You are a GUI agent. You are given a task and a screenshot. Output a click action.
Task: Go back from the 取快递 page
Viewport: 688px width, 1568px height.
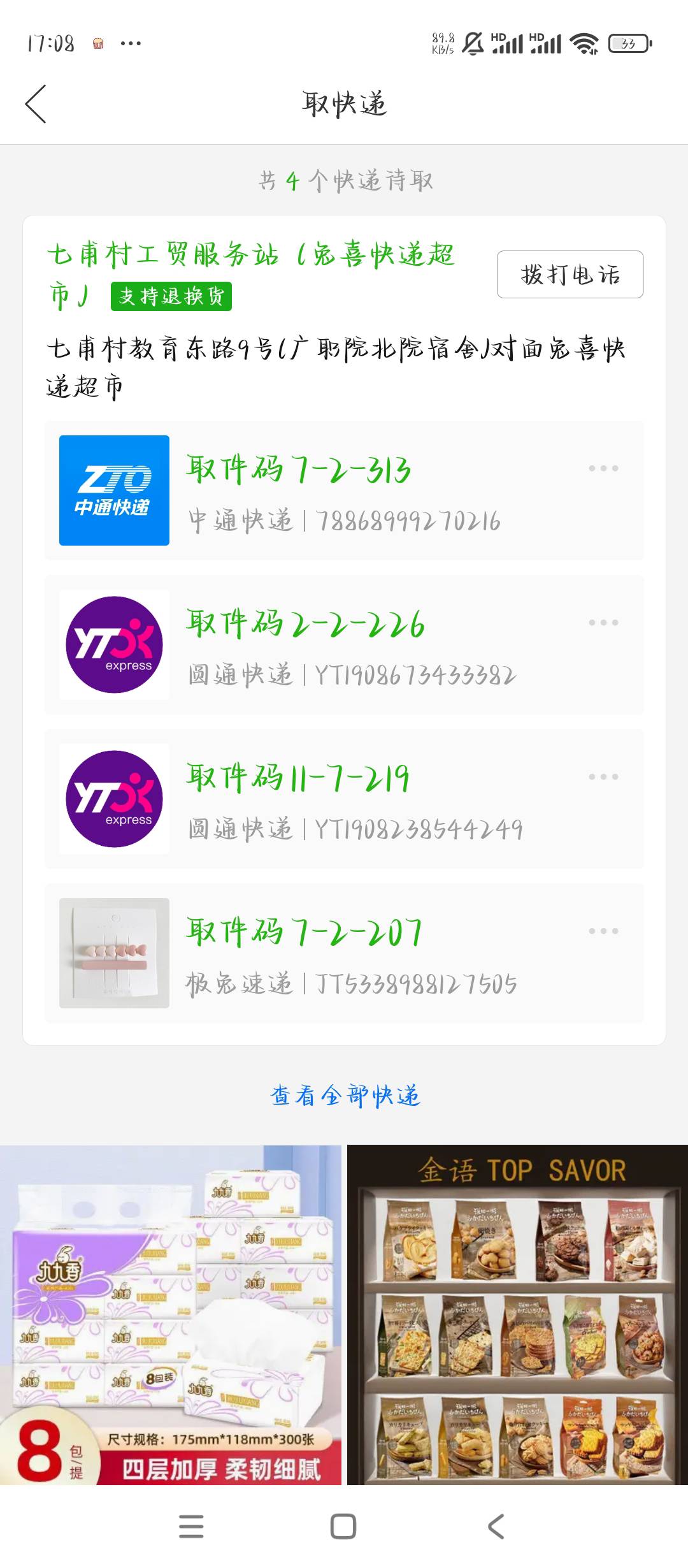tap(36, 104)
